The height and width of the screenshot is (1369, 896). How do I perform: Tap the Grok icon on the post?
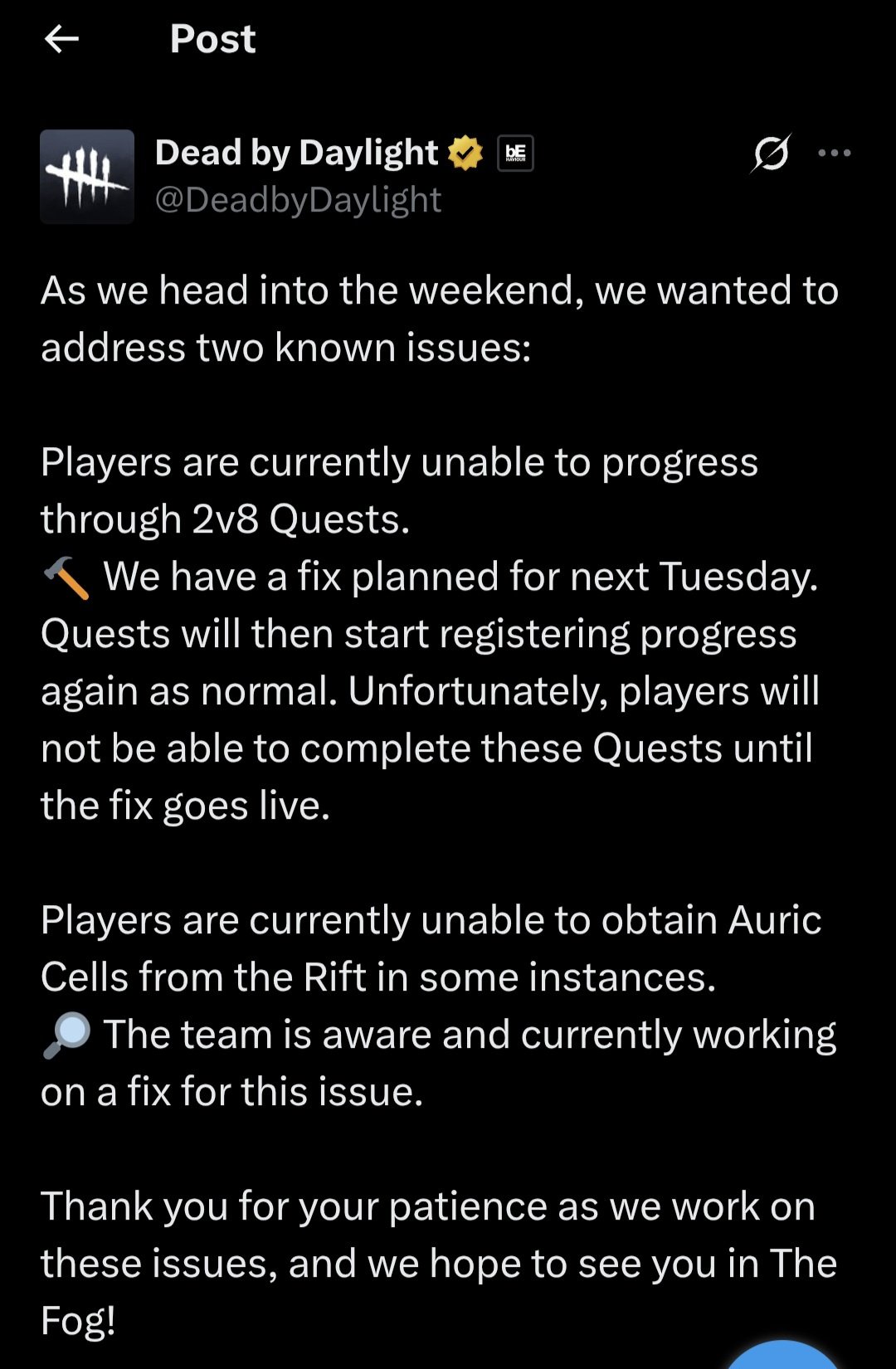771,153
